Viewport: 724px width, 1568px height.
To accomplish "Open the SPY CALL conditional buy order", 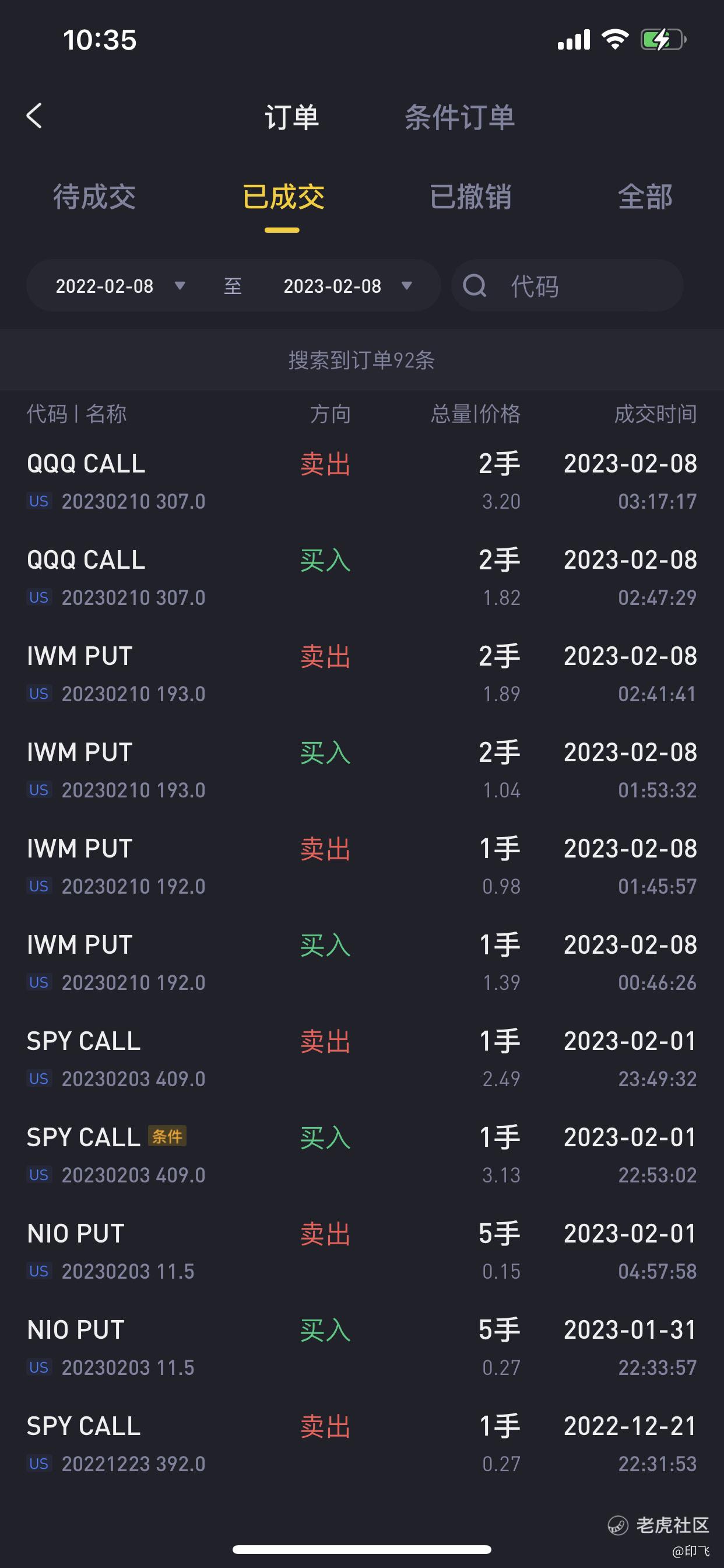I will (362, 1154).
